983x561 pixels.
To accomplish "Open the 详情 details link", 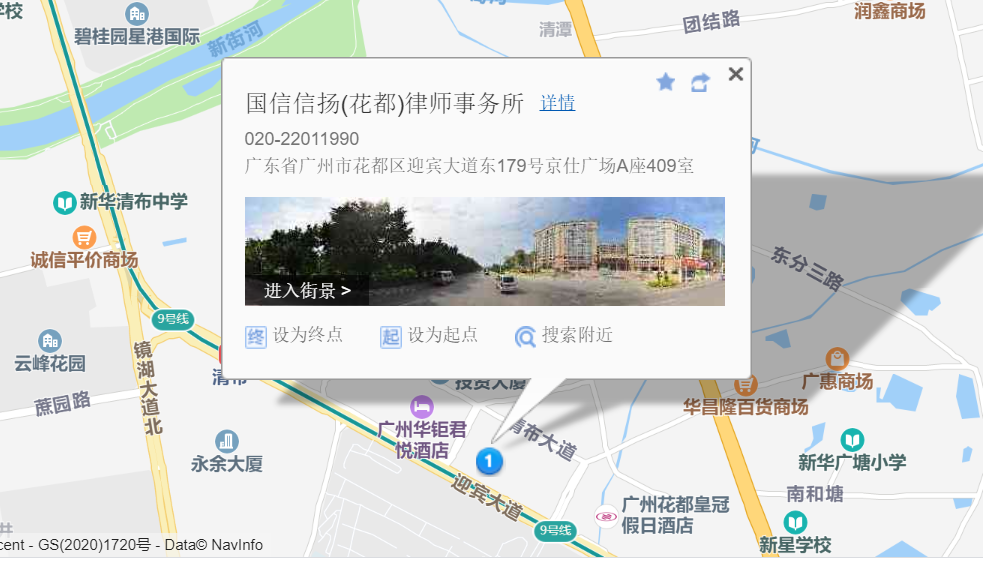I will tap(557, 103).
